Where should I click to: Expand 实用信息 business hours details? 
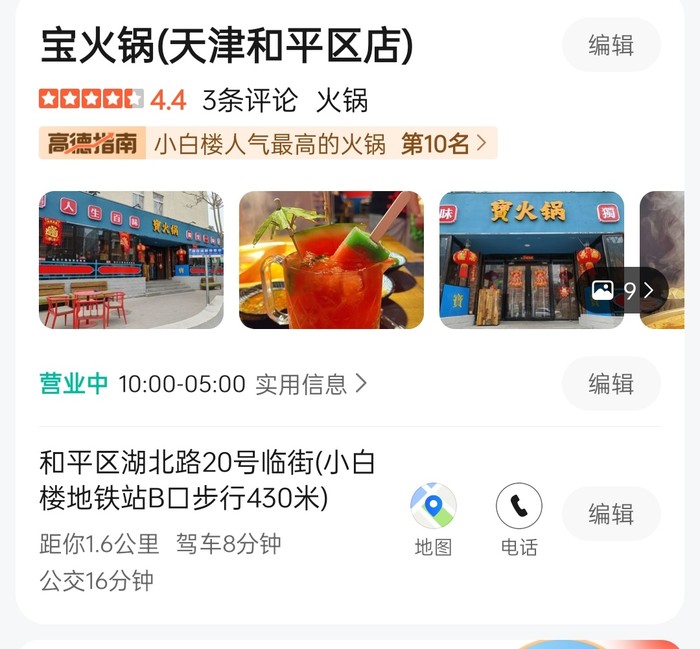coord(311,384)
